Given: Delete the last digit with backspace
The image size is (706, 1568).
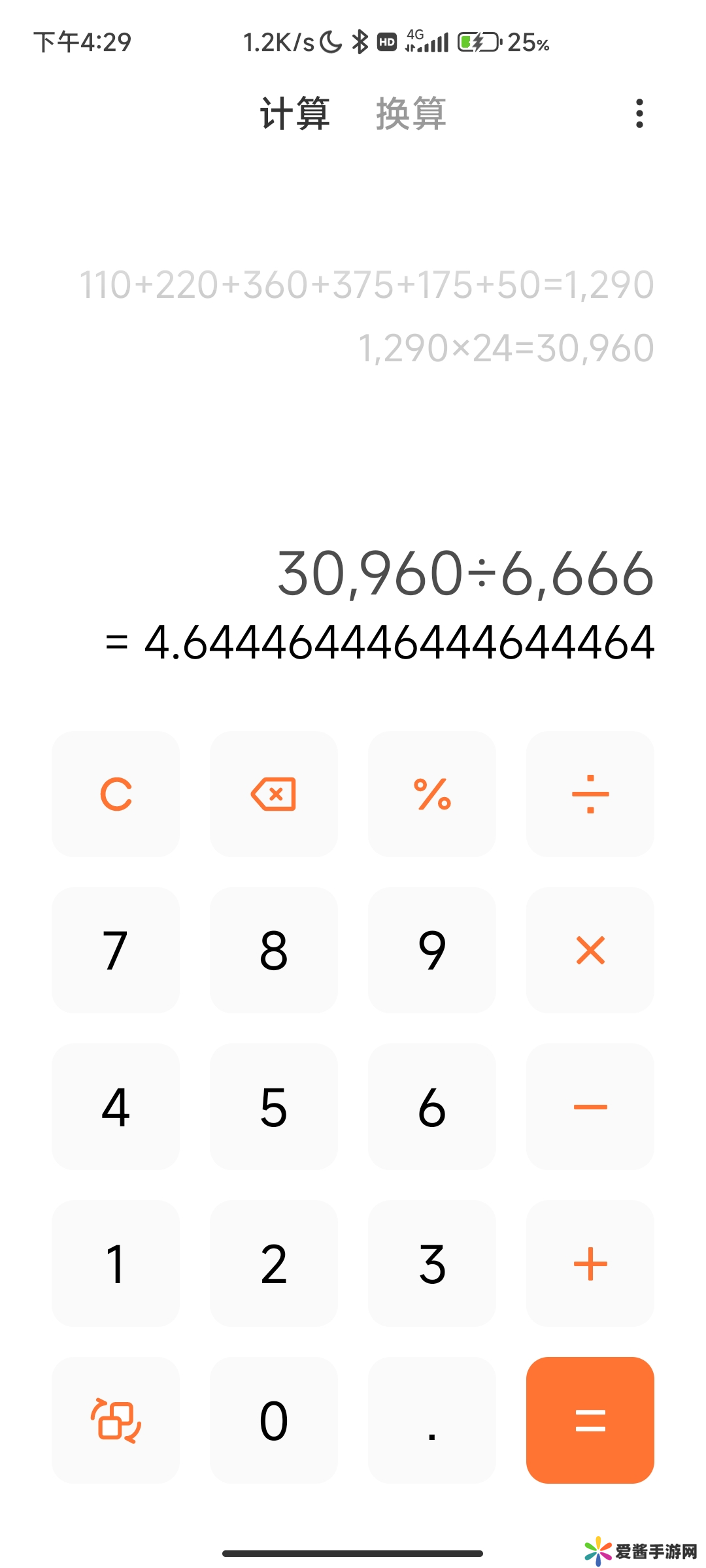Looking at the screenshot, I should [274, 794].
